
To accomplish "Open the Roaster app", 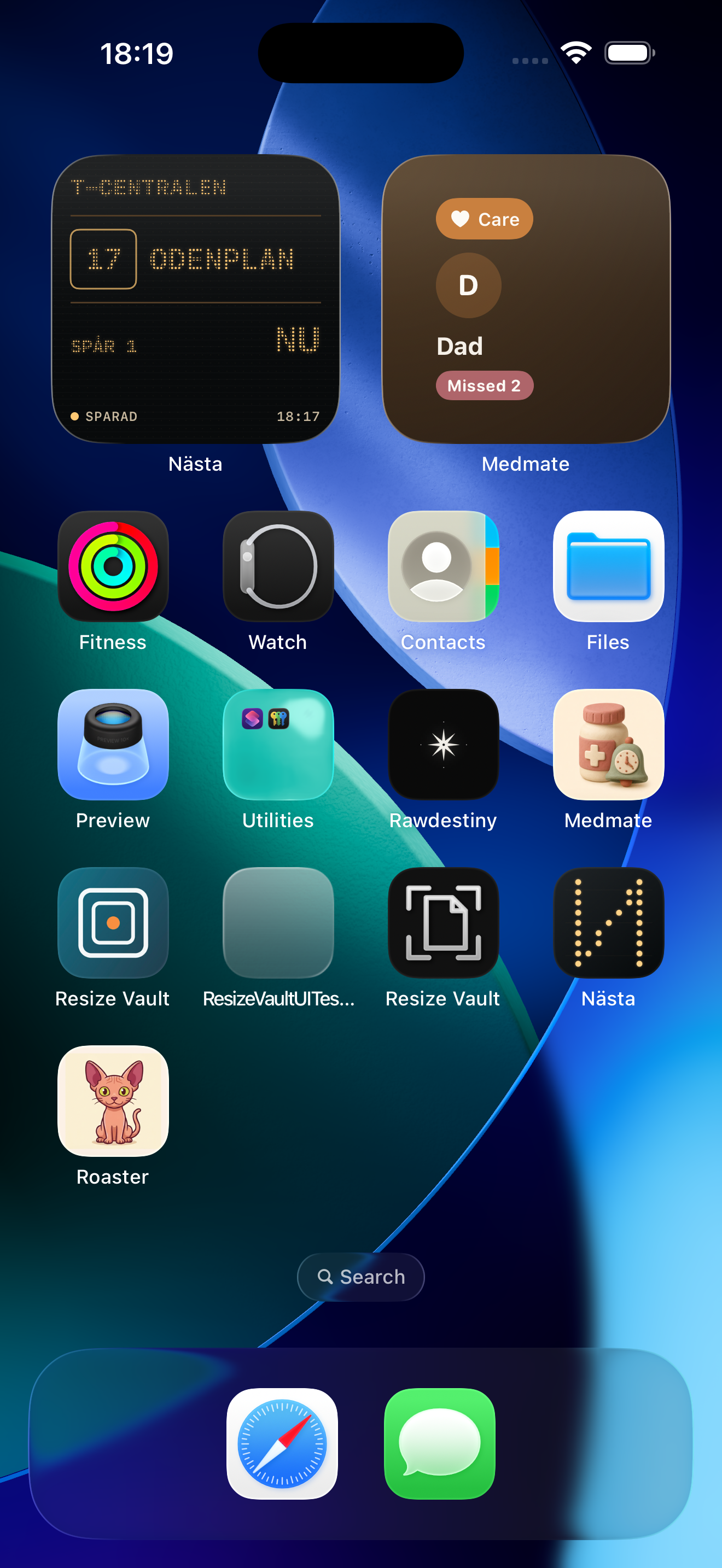I will (113, 1101).
